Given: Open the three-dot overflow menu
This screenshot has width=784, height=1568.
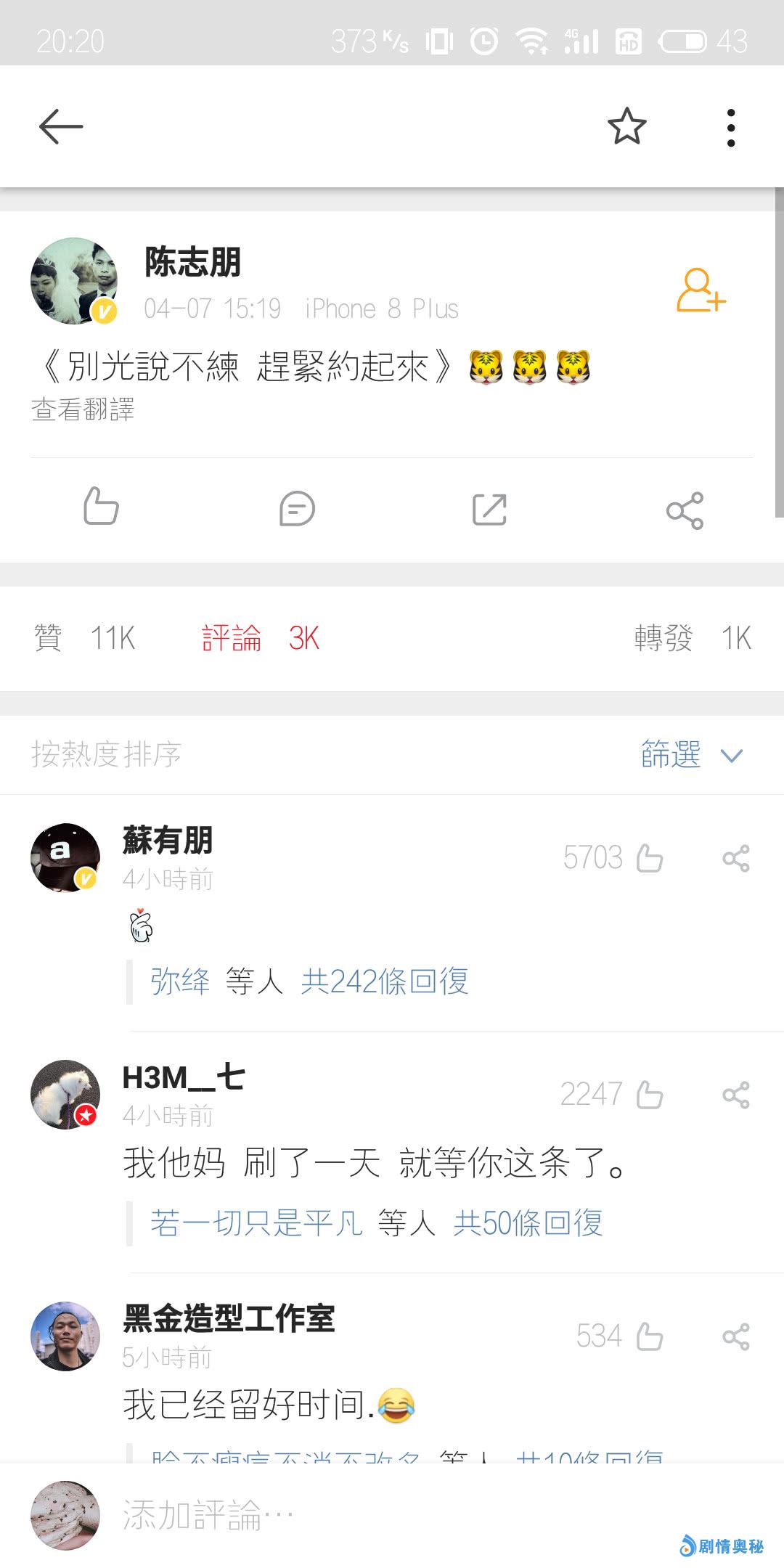Looking at the screenshot, I should 730,128.
